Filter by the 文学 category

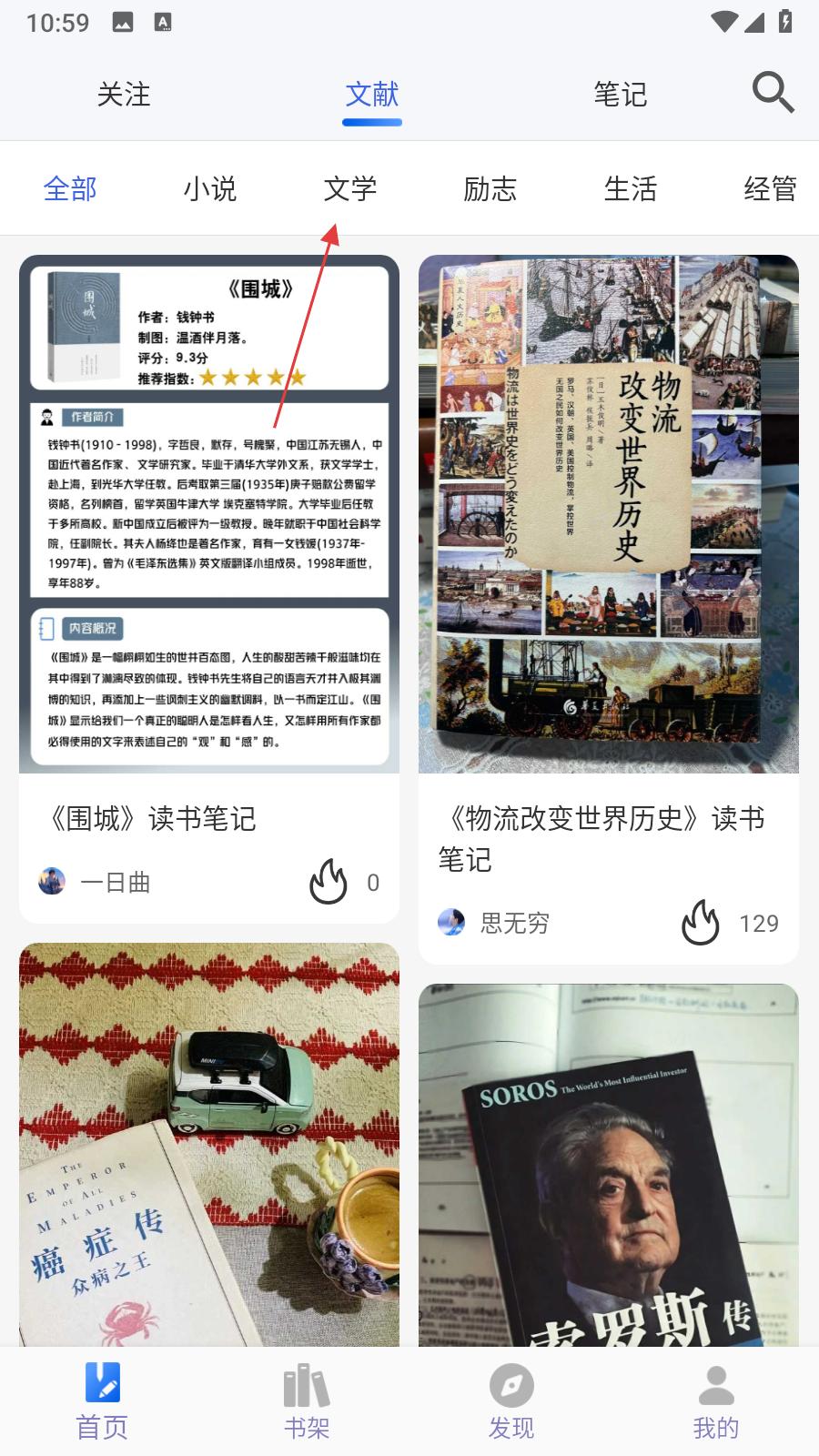[x=350, y=189]
